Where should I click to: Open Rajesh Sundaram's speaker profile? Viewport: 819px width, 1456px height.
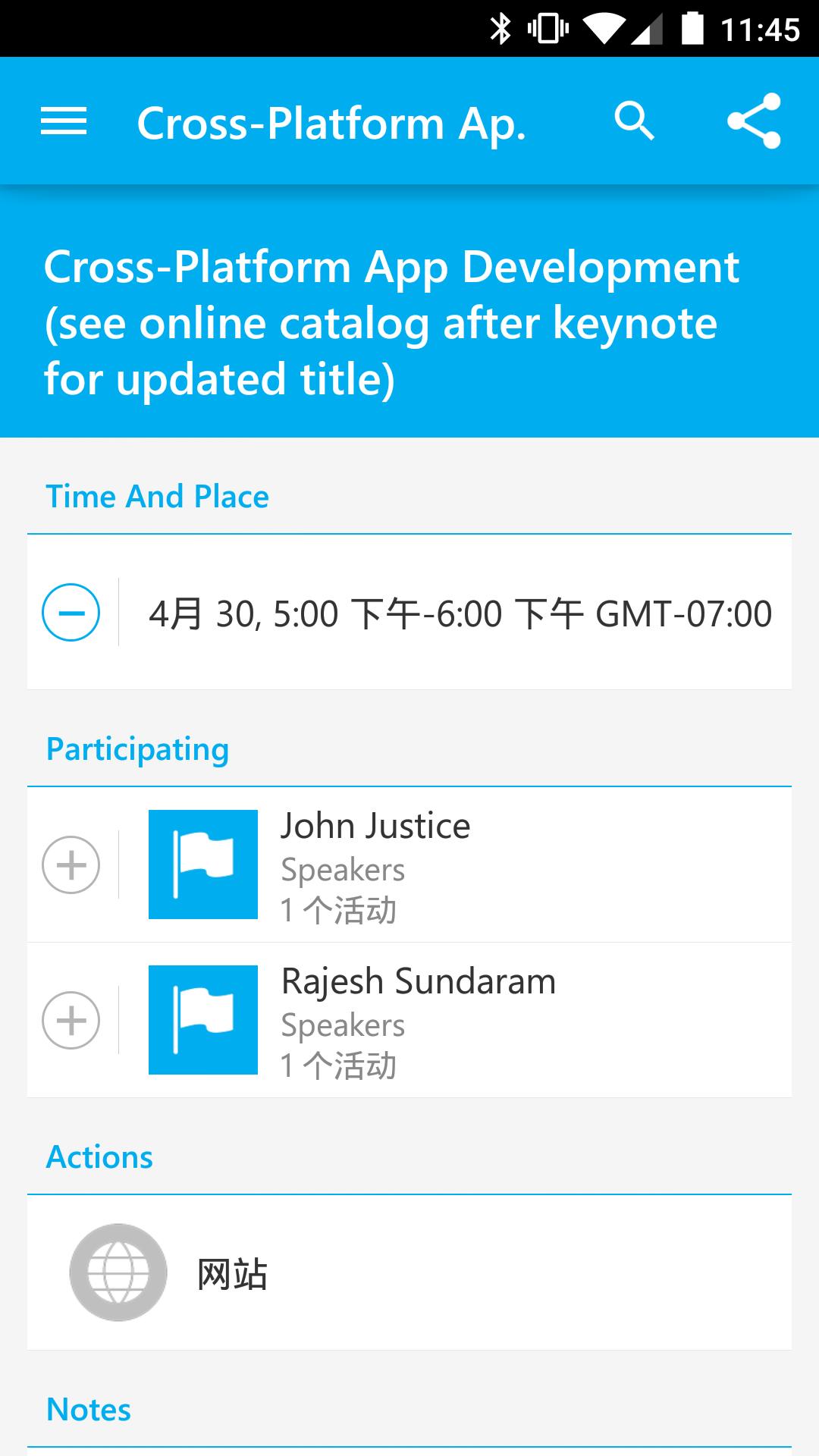(455, 1020)
